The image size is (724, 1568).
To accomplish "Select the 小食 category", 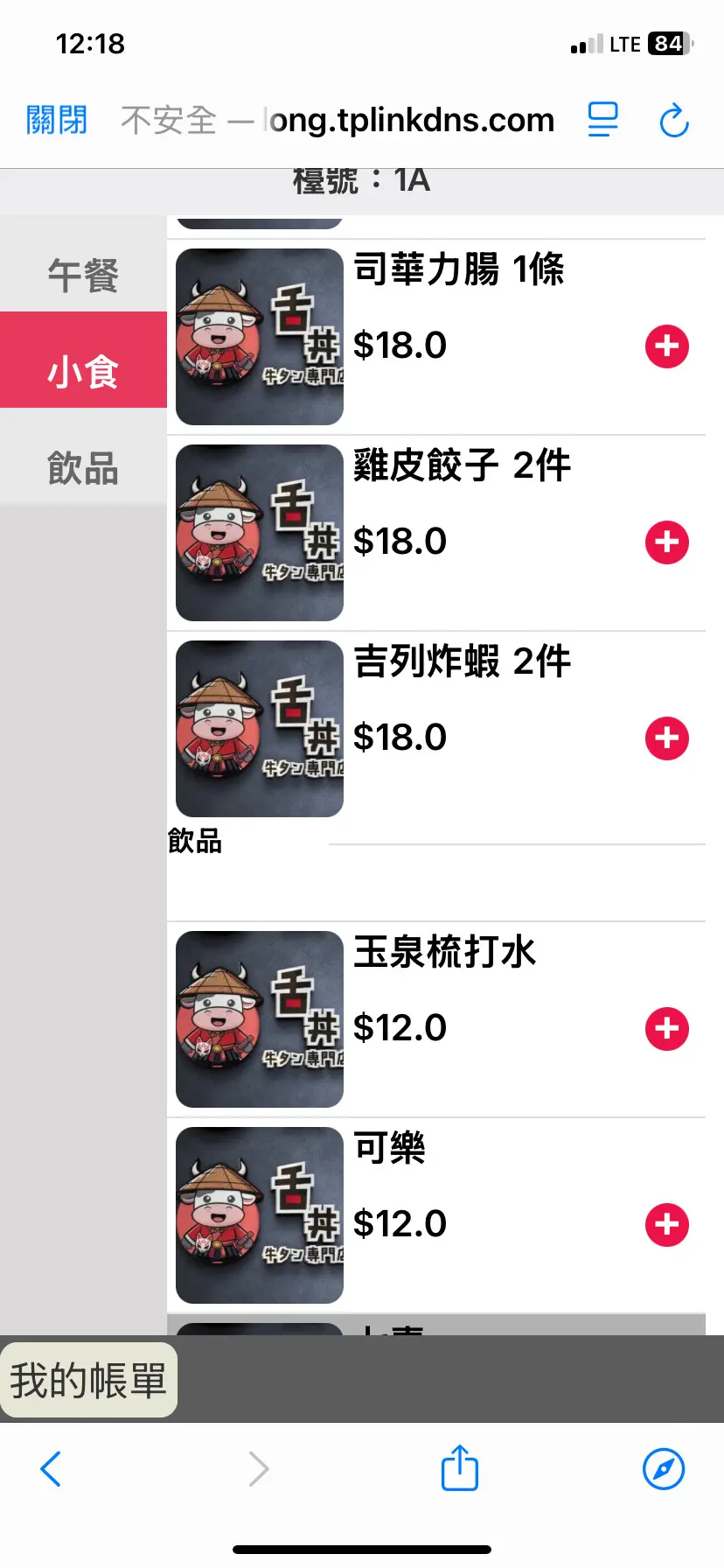I will (83, 372).
